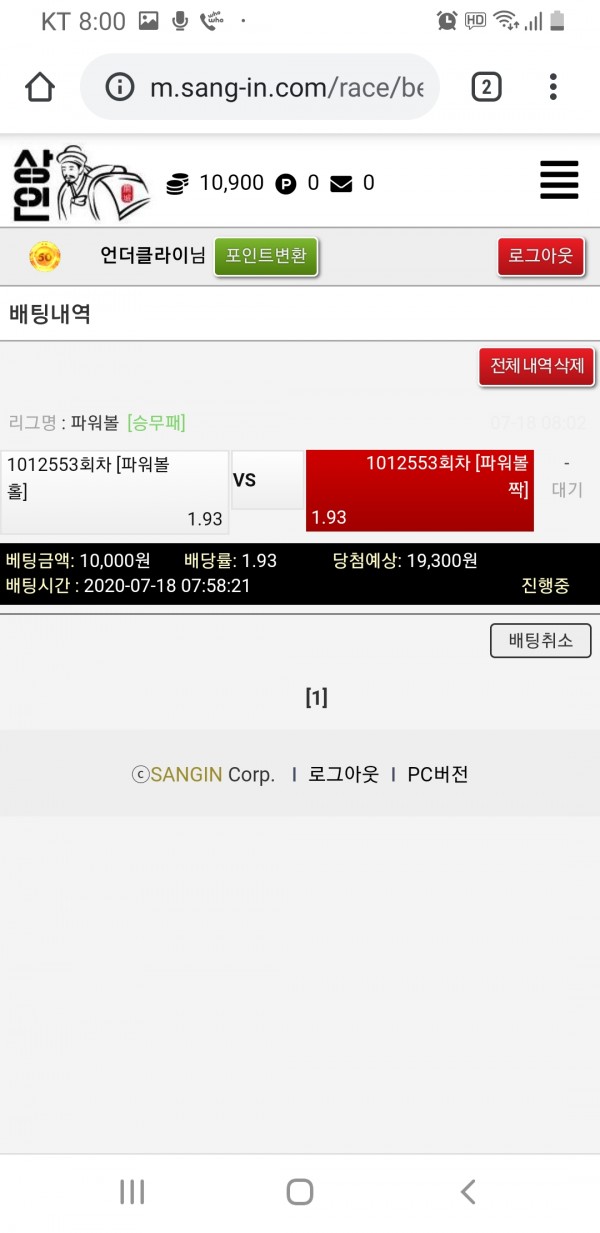
Task: Open recent apps from the navigation bar
Action: [x=132, y=1191]
